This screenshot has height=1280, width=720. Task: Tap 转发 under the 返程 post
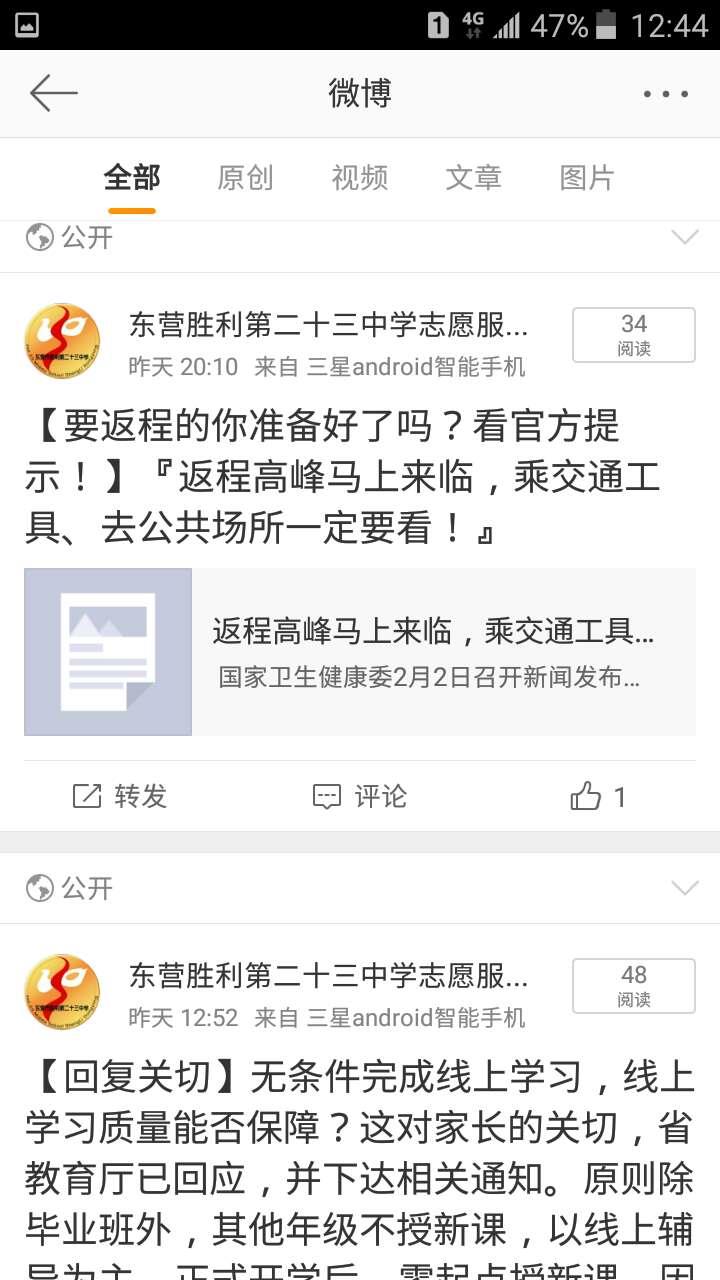pos(120,796)
